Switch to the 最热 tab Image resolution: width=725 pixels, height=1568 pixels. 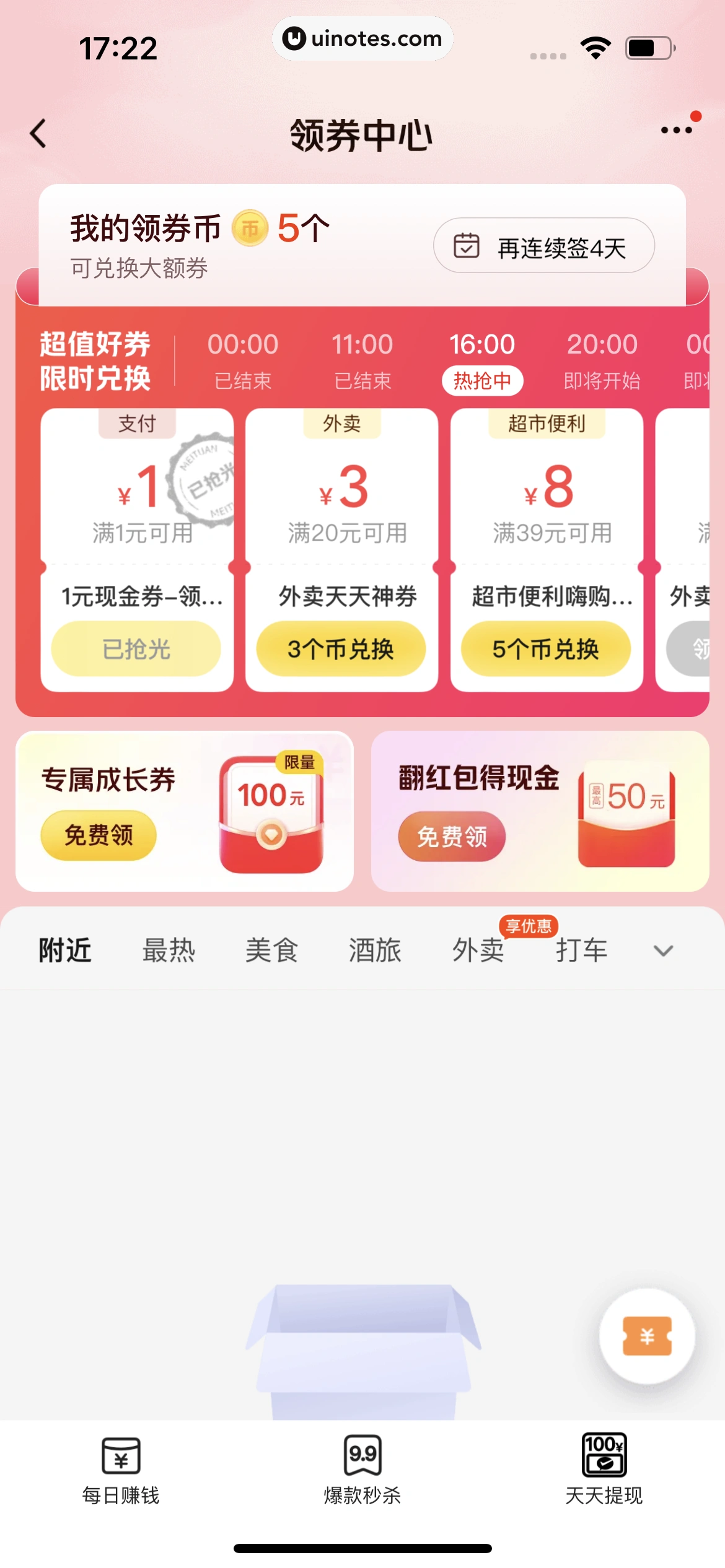click(169, 950)
